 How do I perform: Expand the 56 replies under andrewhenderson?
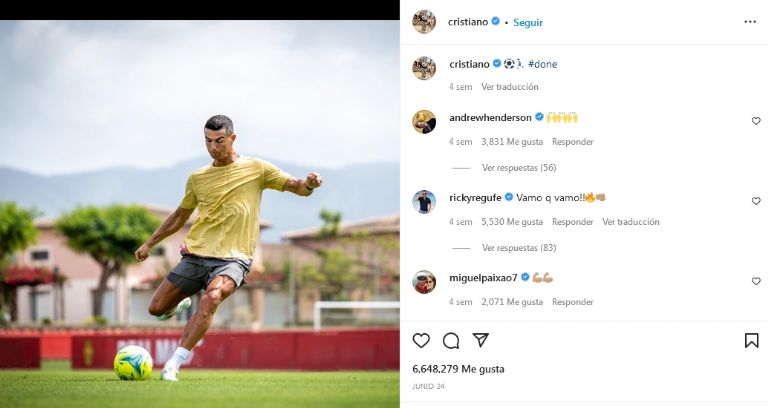click(518, 168)
